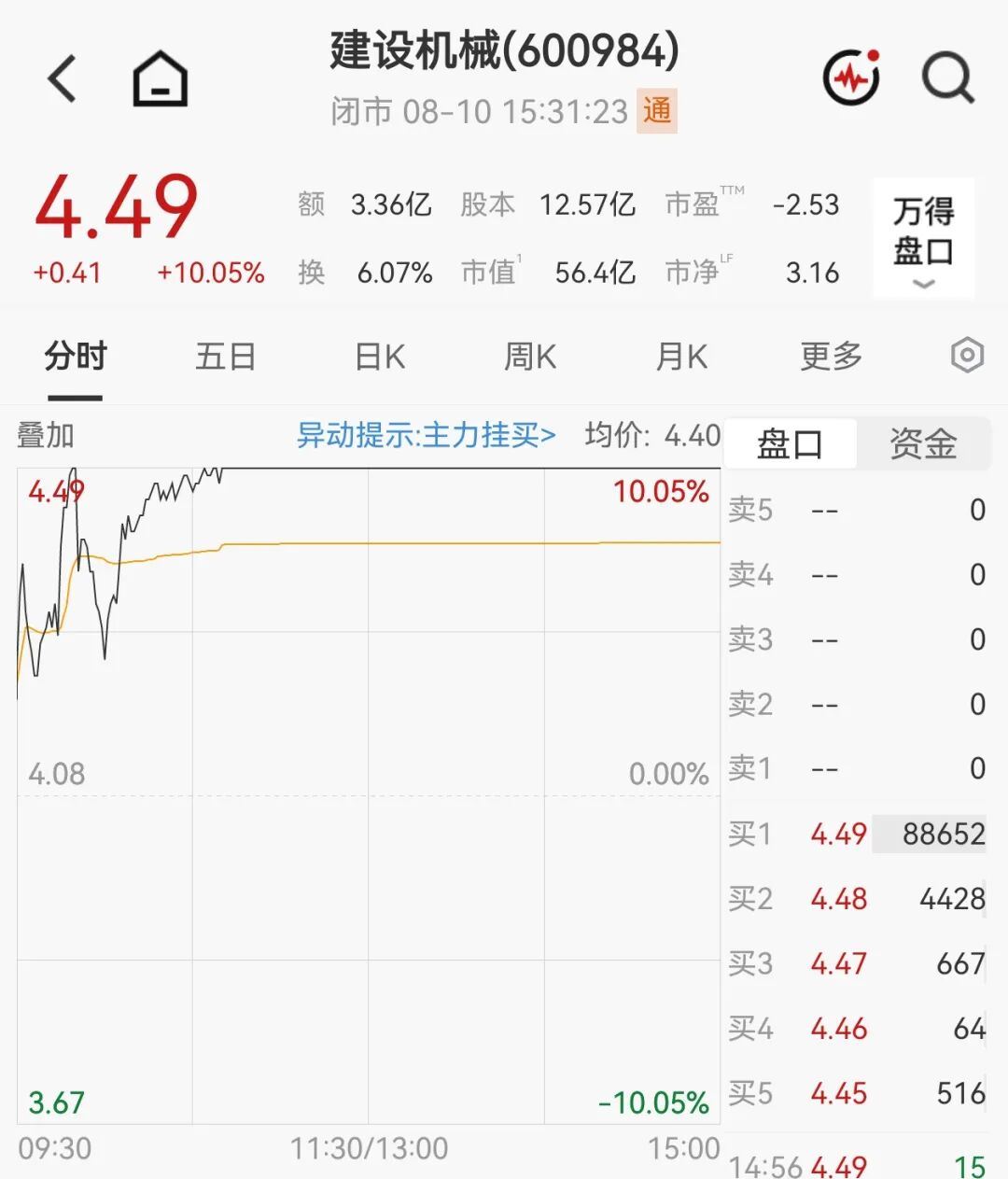
Task: Open the home icon
Action: [161, 78]
